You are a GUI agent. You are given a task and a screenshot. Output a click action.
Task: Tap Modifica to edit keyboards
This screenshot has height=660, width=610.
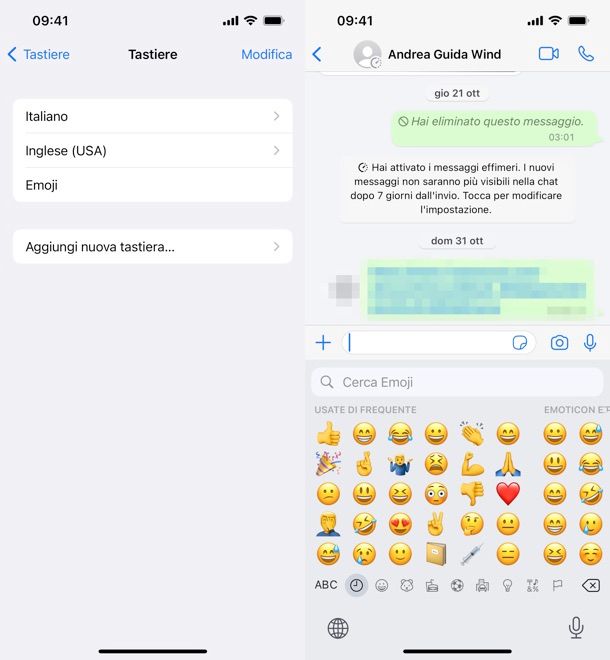click(x=266, y=54)
